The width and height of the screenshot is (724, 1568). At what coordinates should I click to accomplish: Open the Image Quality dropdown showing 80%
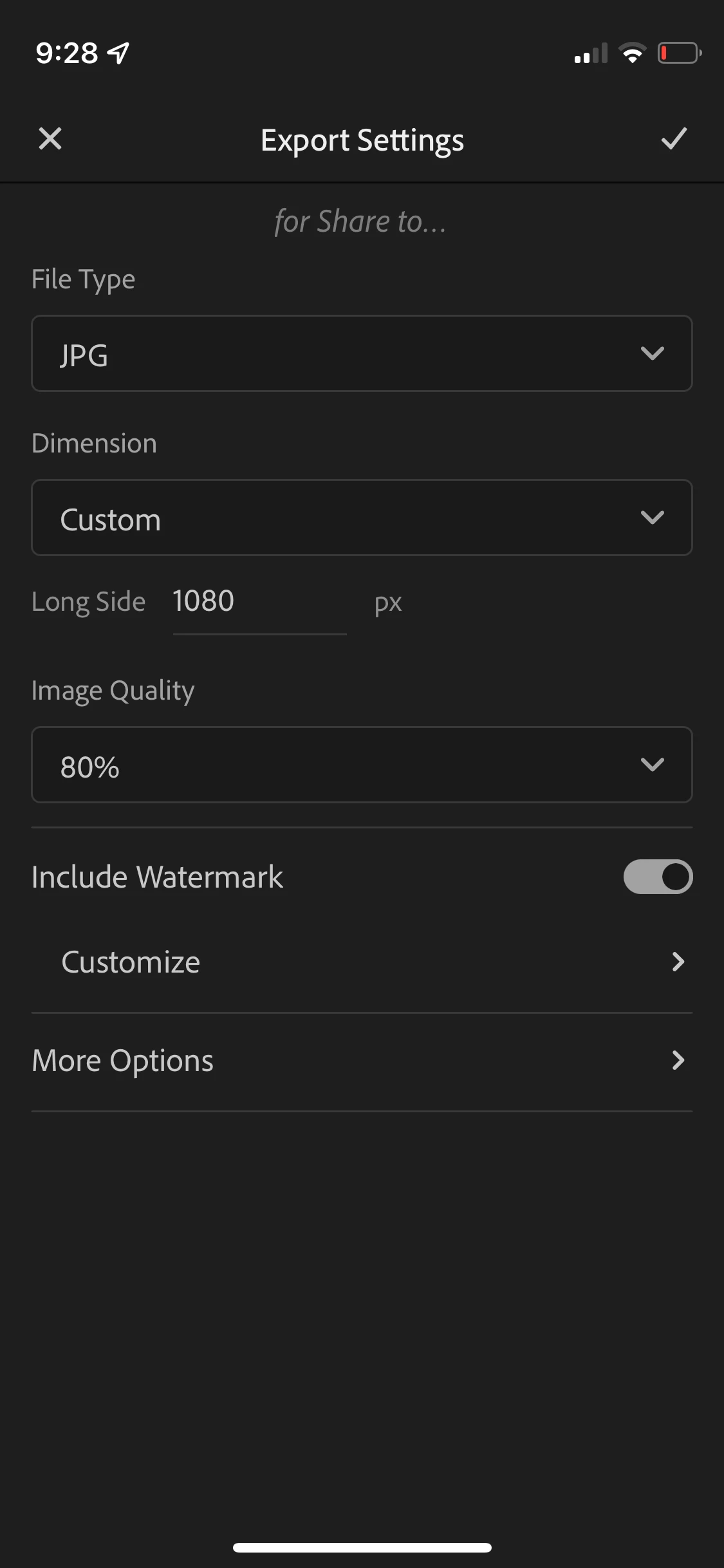click(x=362, y=765)
